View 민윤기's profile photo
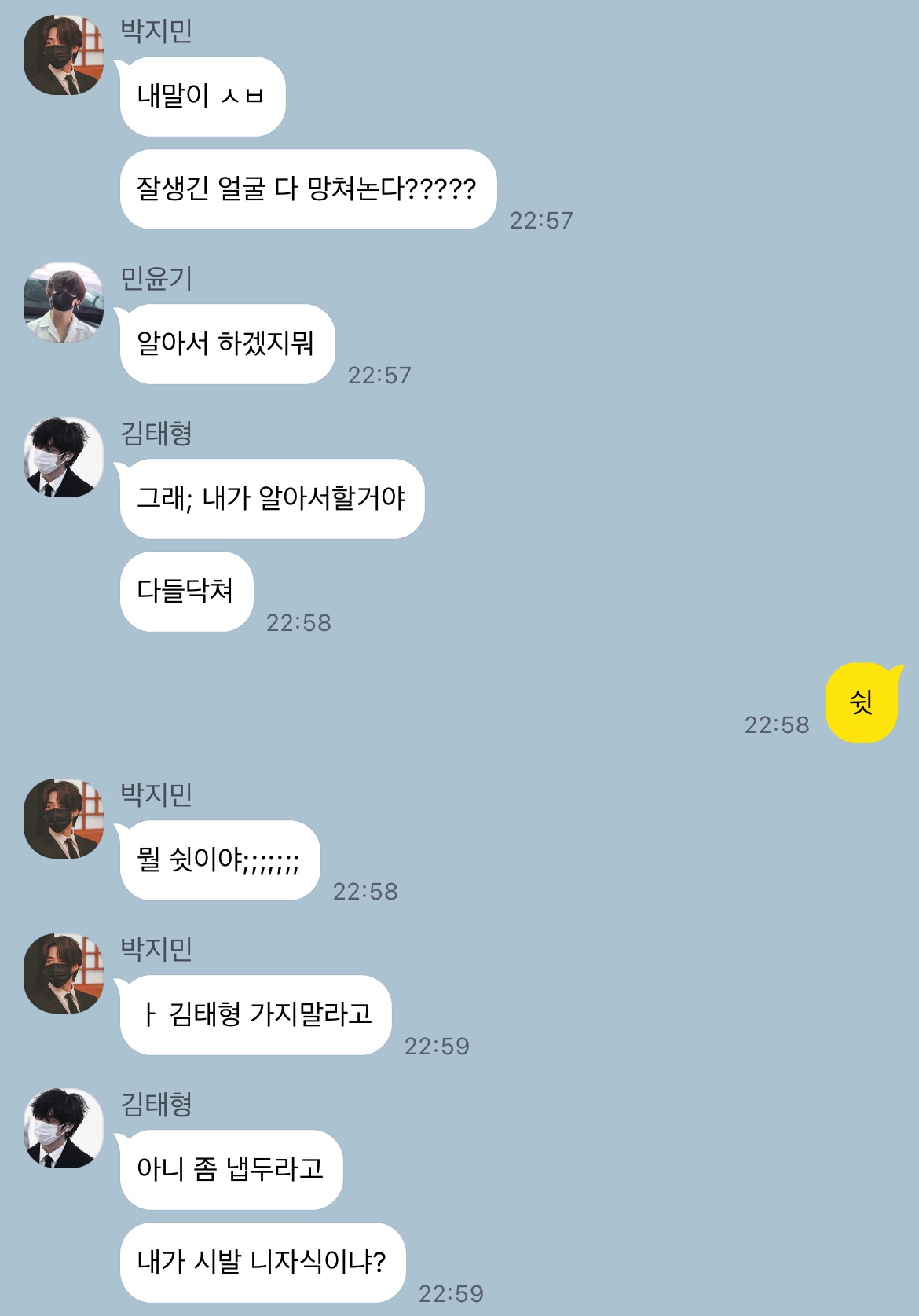 [64, 302]
